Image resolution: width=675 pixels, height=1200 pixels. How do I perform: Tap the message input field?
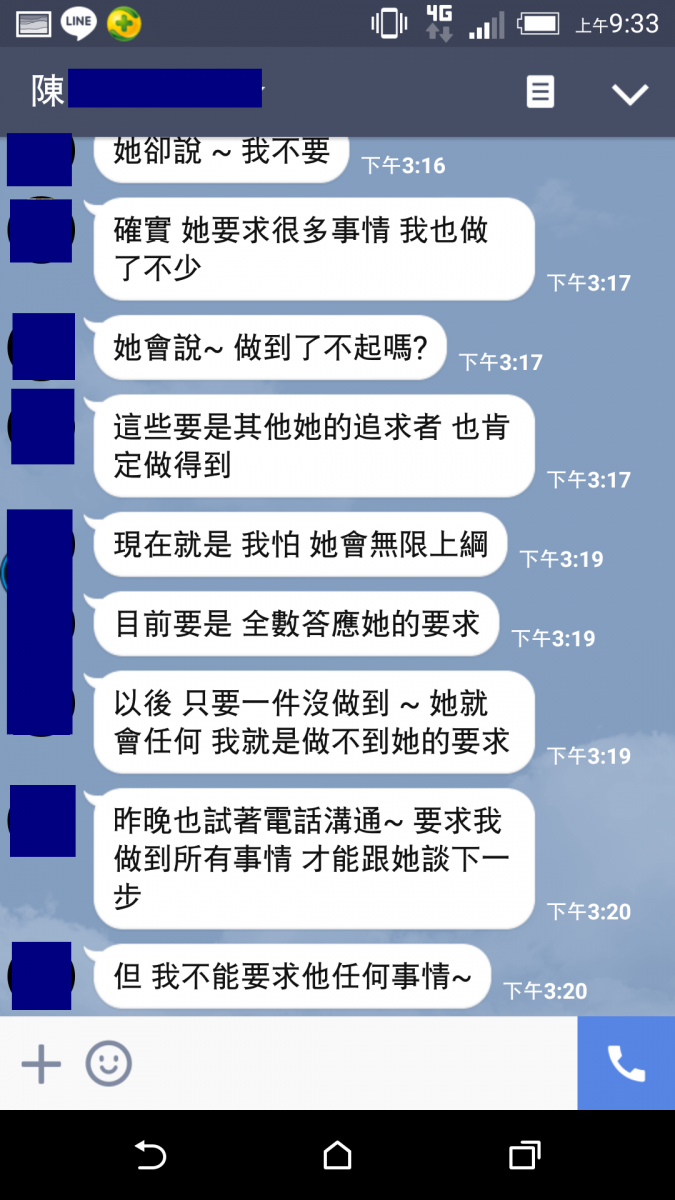tap(350, 1064)
